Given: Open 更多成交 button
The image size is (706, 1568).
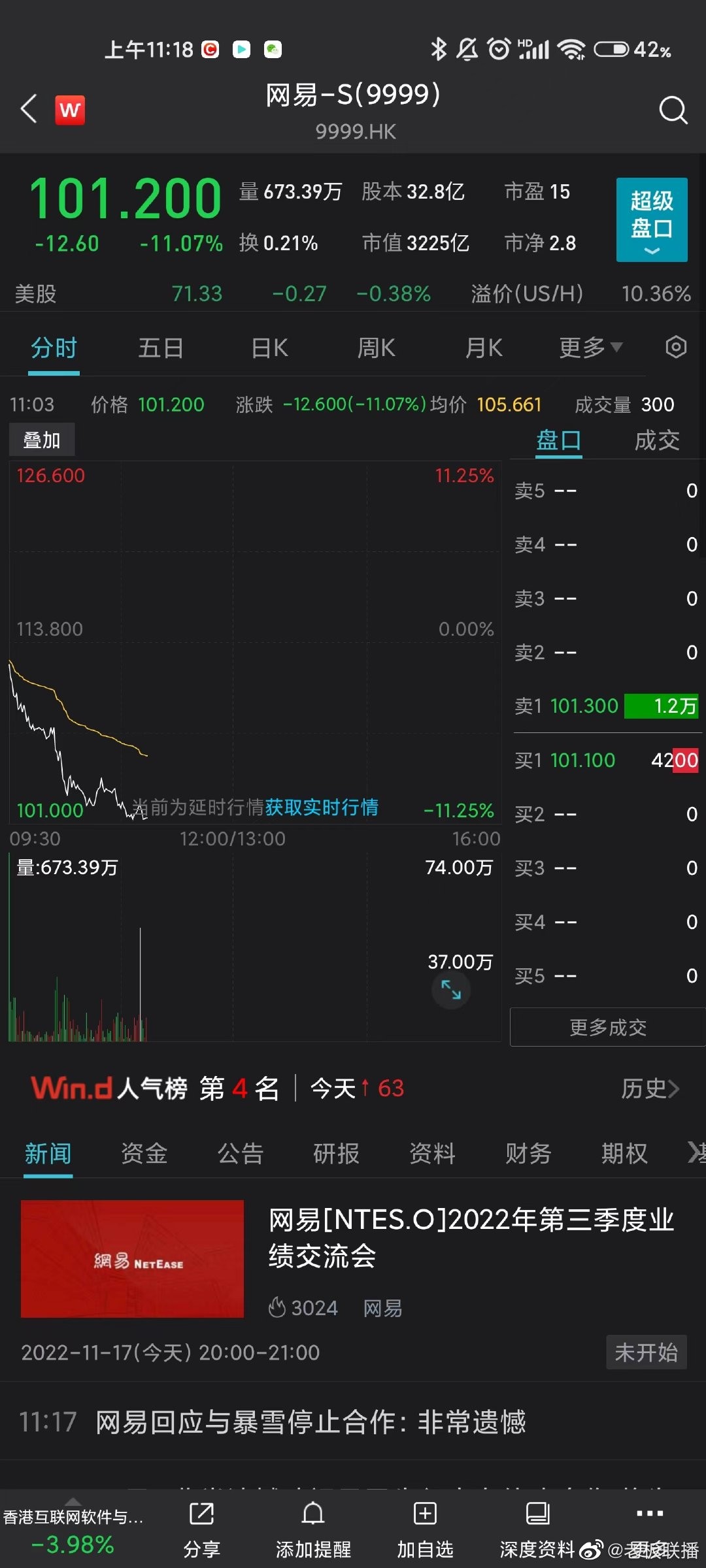Looking at the screenshot, I should (x=607, y=1027).
